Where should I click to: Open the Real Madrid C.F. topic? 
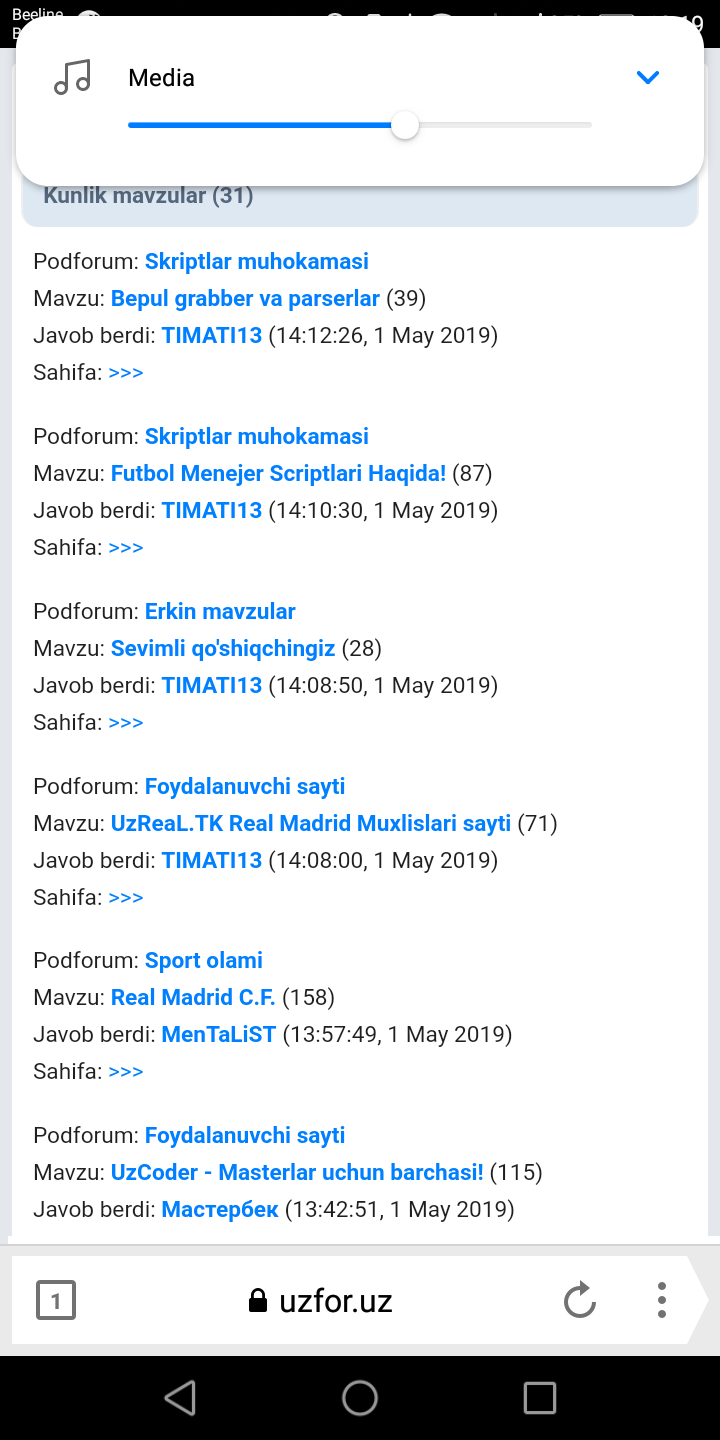point(193,997)
